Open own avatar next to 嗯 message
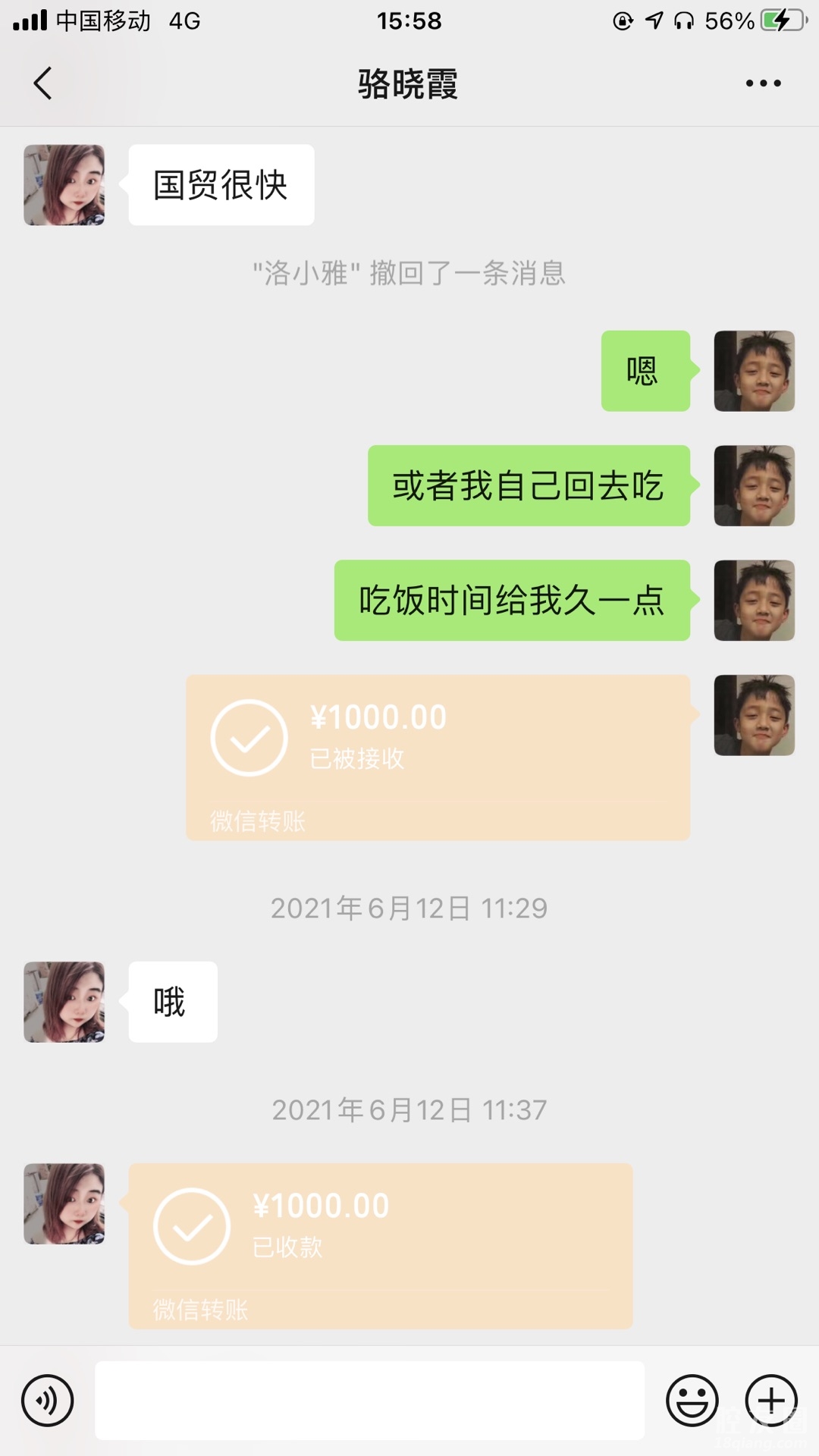The width and height of the screenshot is (819, 1456). pos(754,371)
